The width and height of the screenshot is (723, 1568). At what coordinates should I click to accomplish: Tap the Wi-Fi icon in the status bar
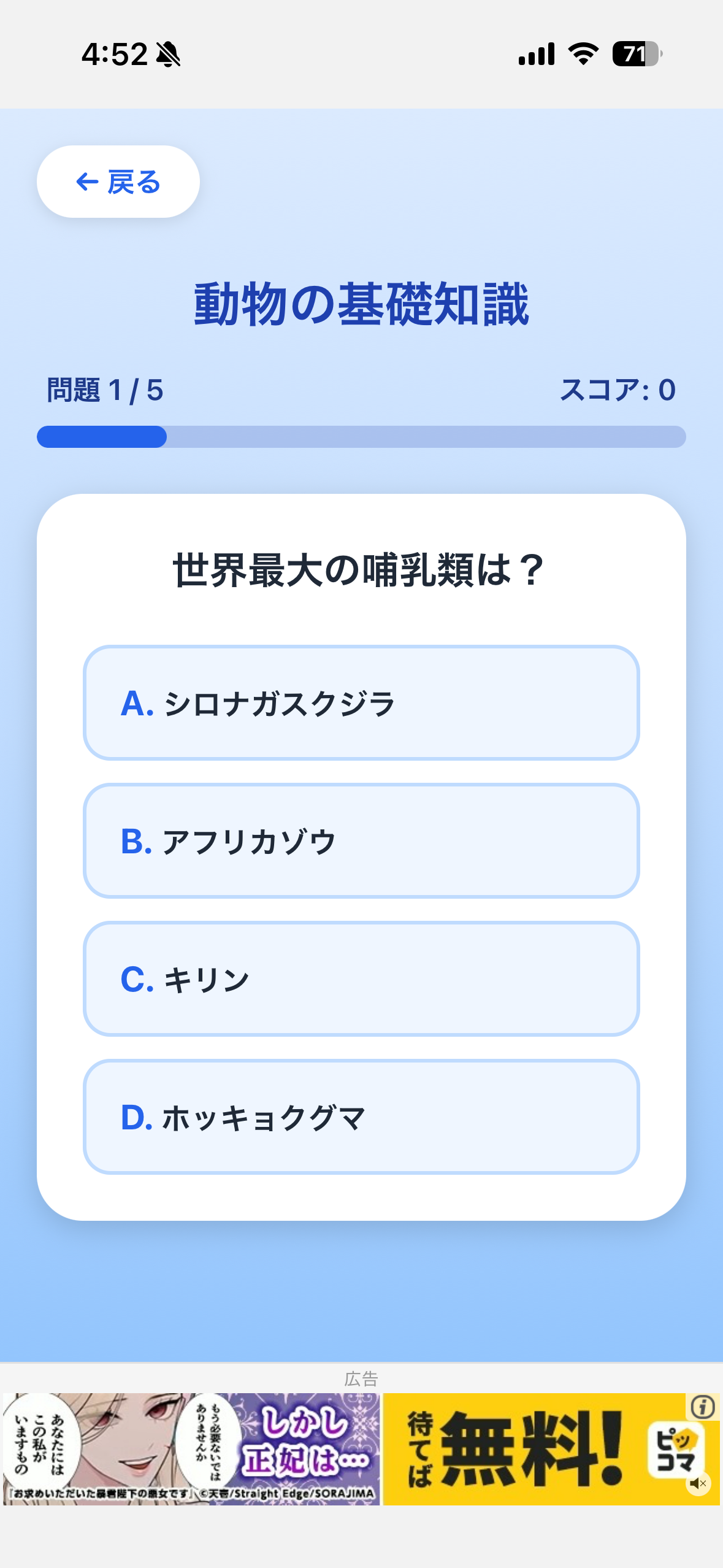581,55
